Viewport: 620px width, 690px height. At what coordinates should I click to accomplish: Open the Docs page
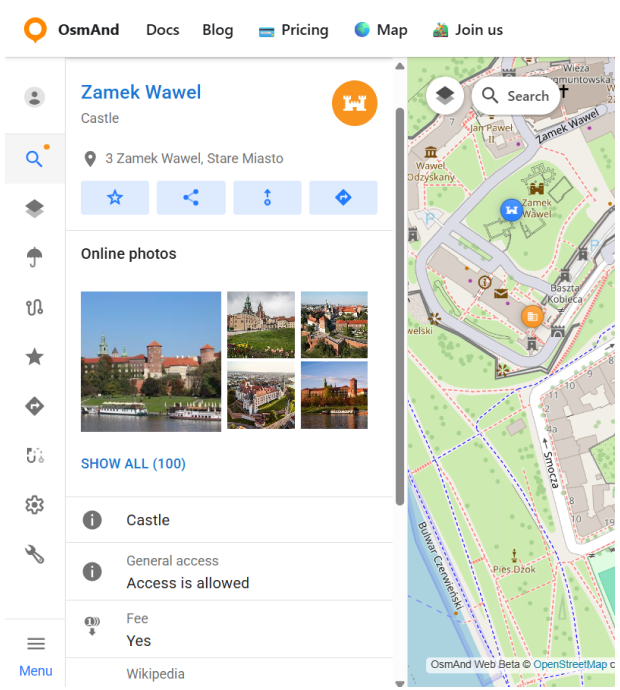pos(162,30)
